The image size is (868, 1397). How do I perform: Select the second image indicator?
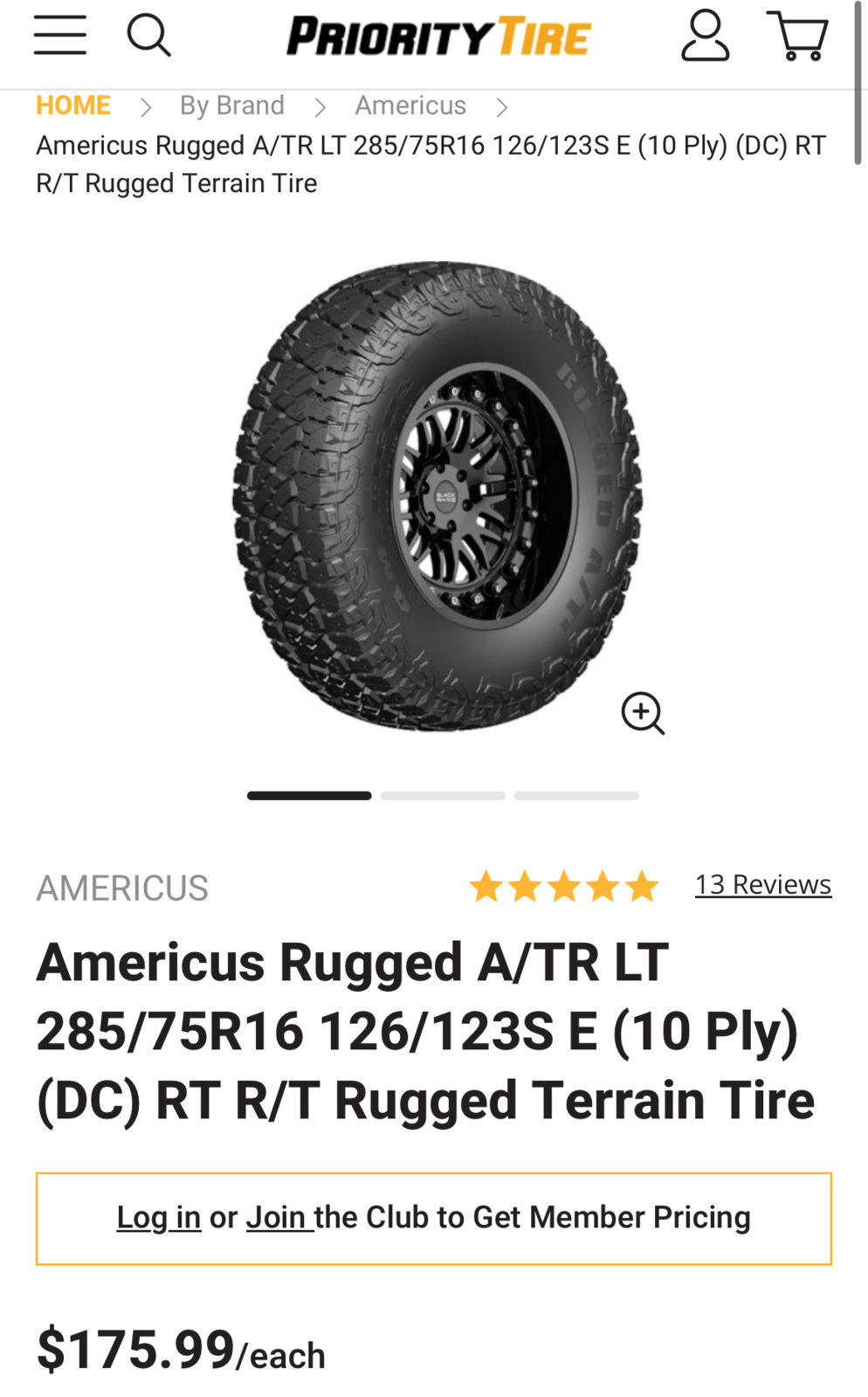(443, 796)
